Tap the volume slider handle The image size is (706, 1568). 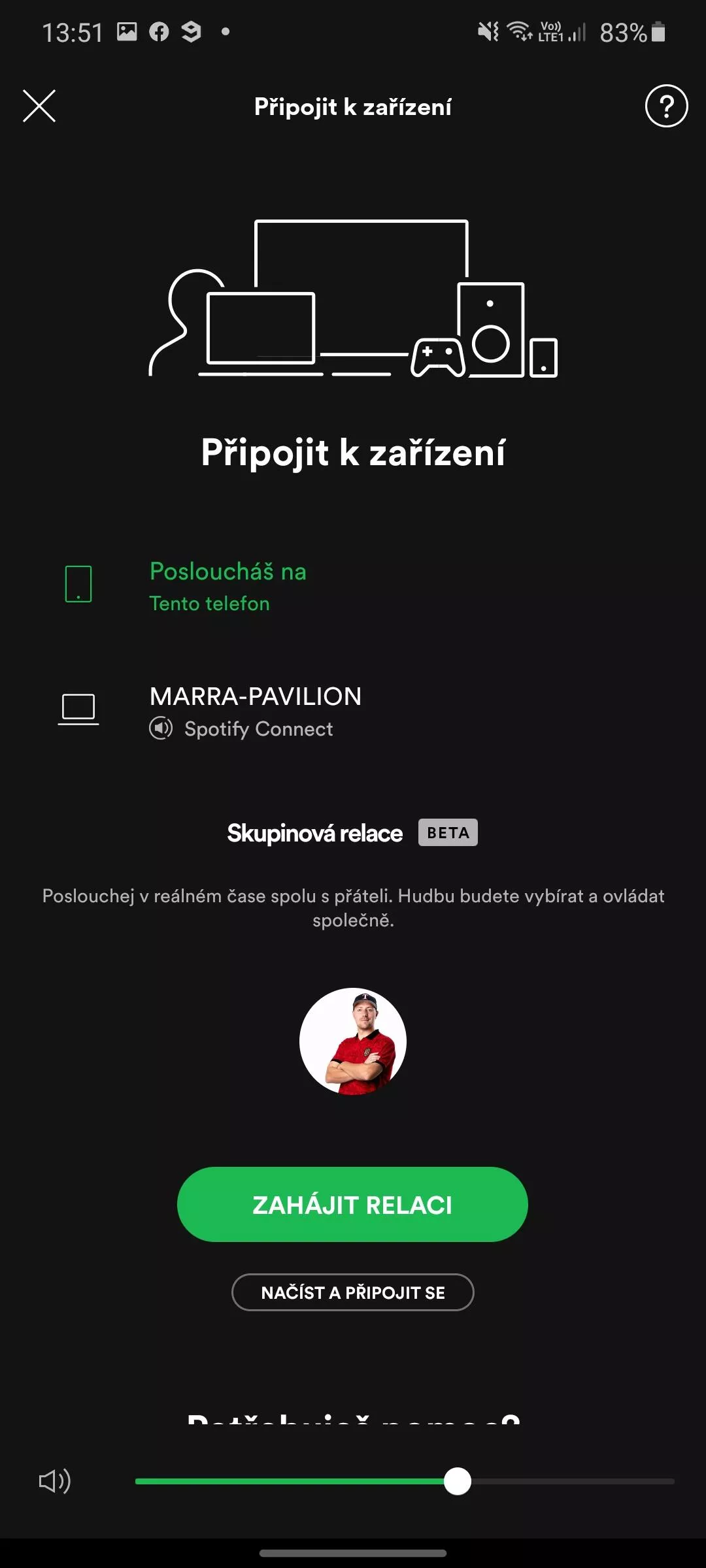458,1481
